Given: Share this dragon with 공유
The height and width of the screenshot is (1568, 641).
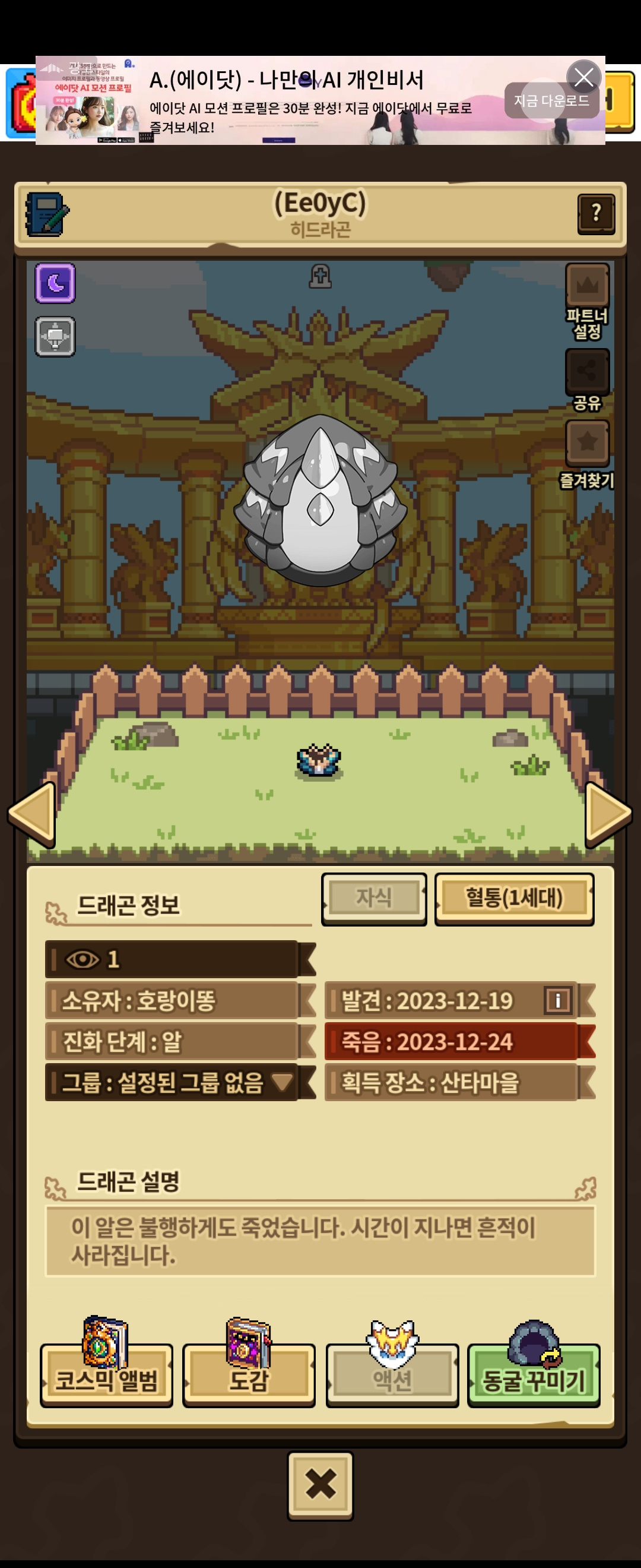Looking at the screenshot, I should click(x=587, y=371).
